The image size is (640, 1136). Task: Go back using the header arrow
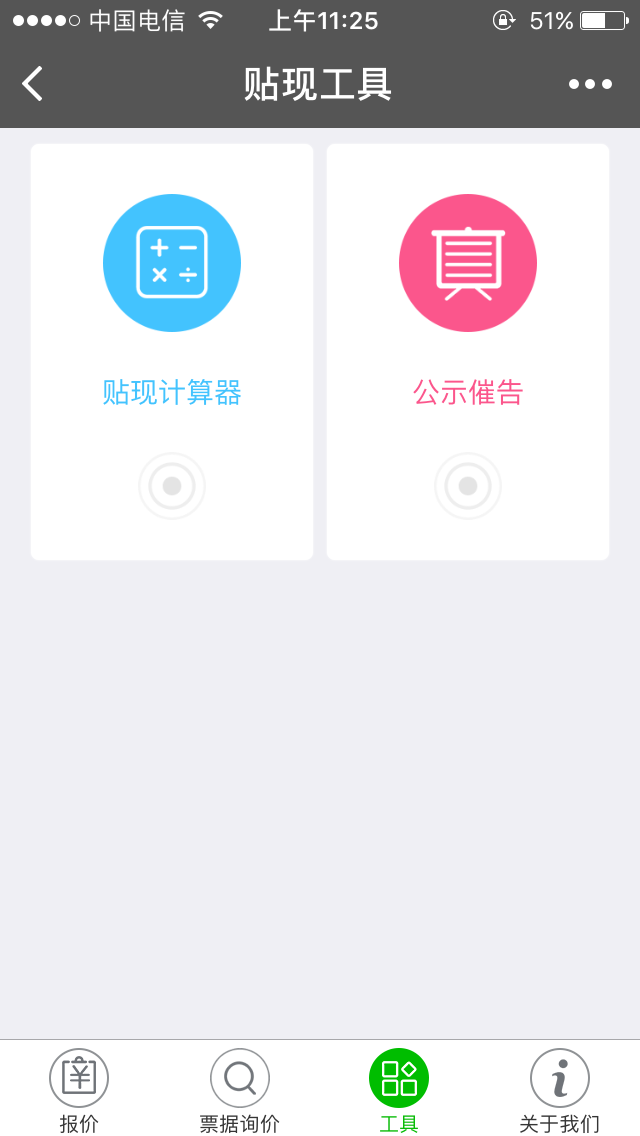tap(33, 84)
